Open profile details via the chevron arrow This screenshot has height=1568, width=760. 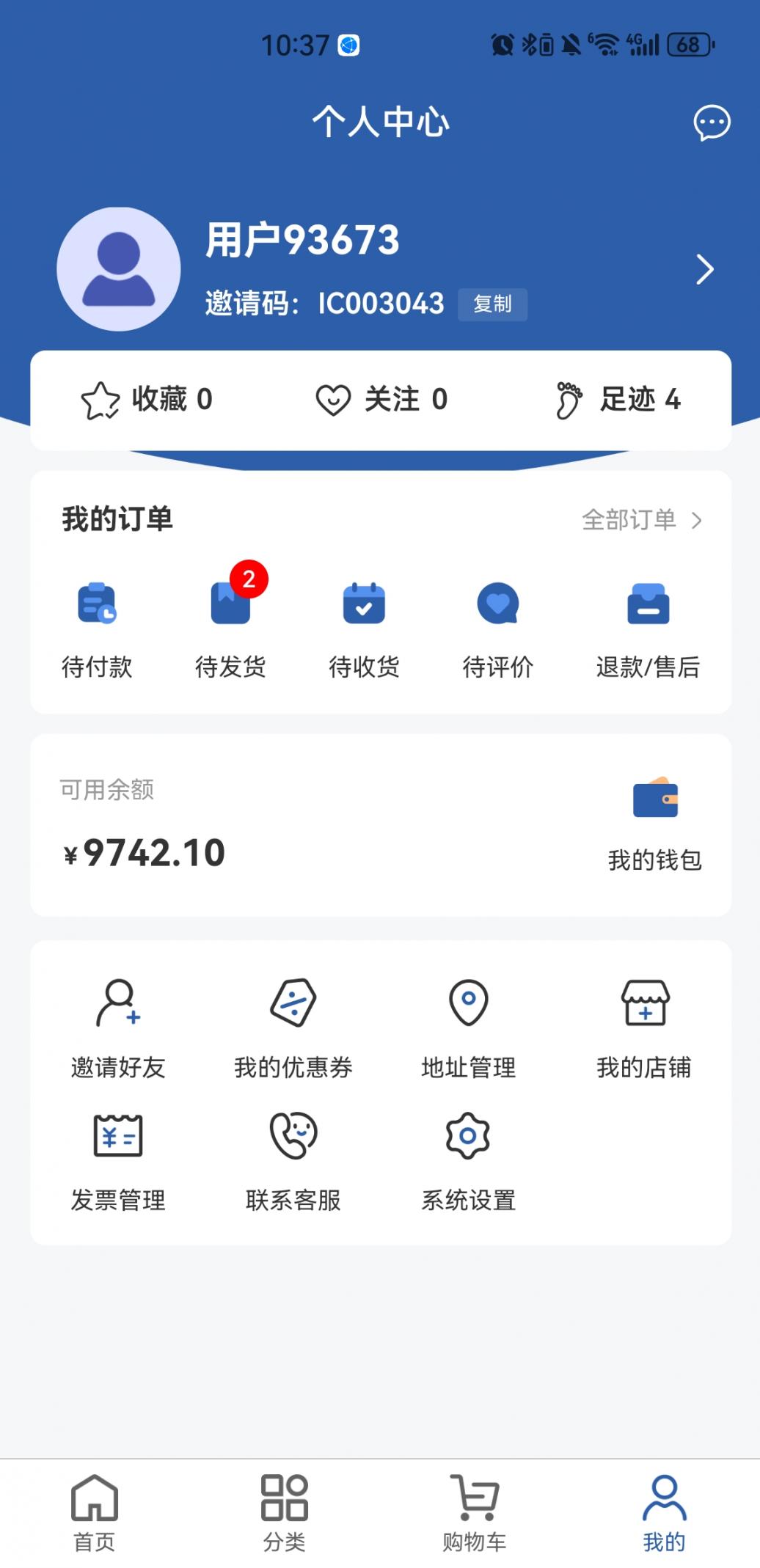[x=704, y=269]
